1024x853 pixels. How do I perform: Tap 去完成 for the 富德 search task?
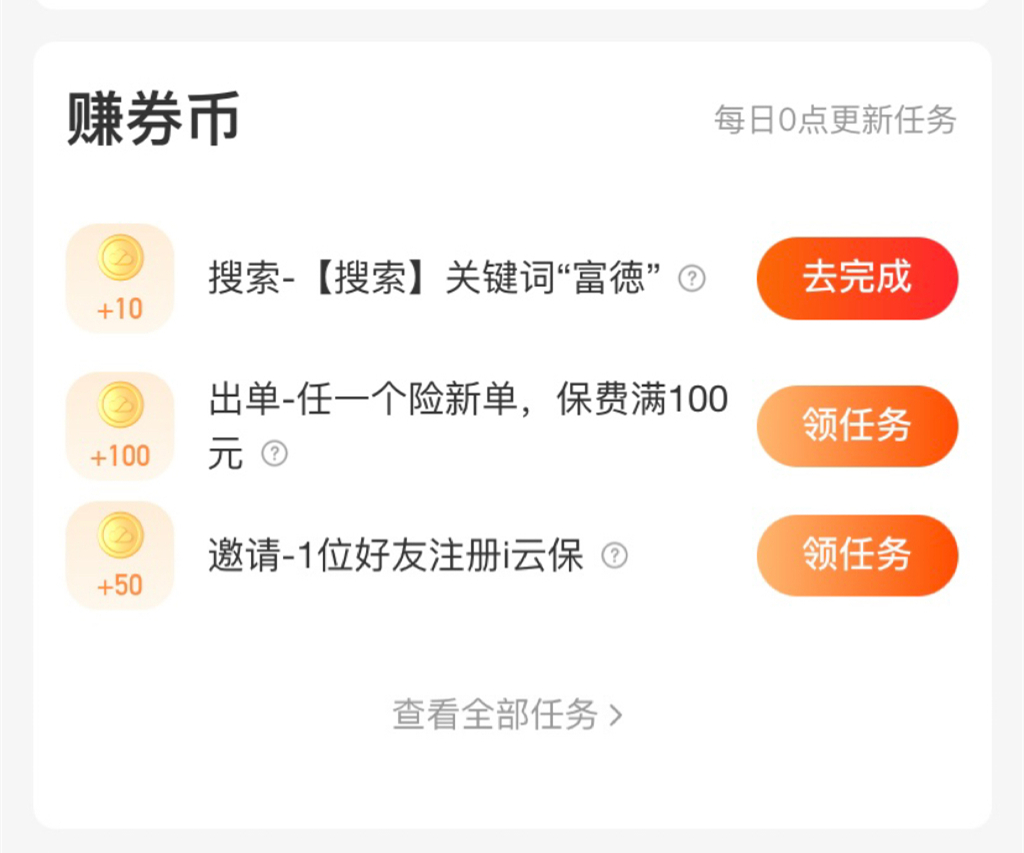857,278
